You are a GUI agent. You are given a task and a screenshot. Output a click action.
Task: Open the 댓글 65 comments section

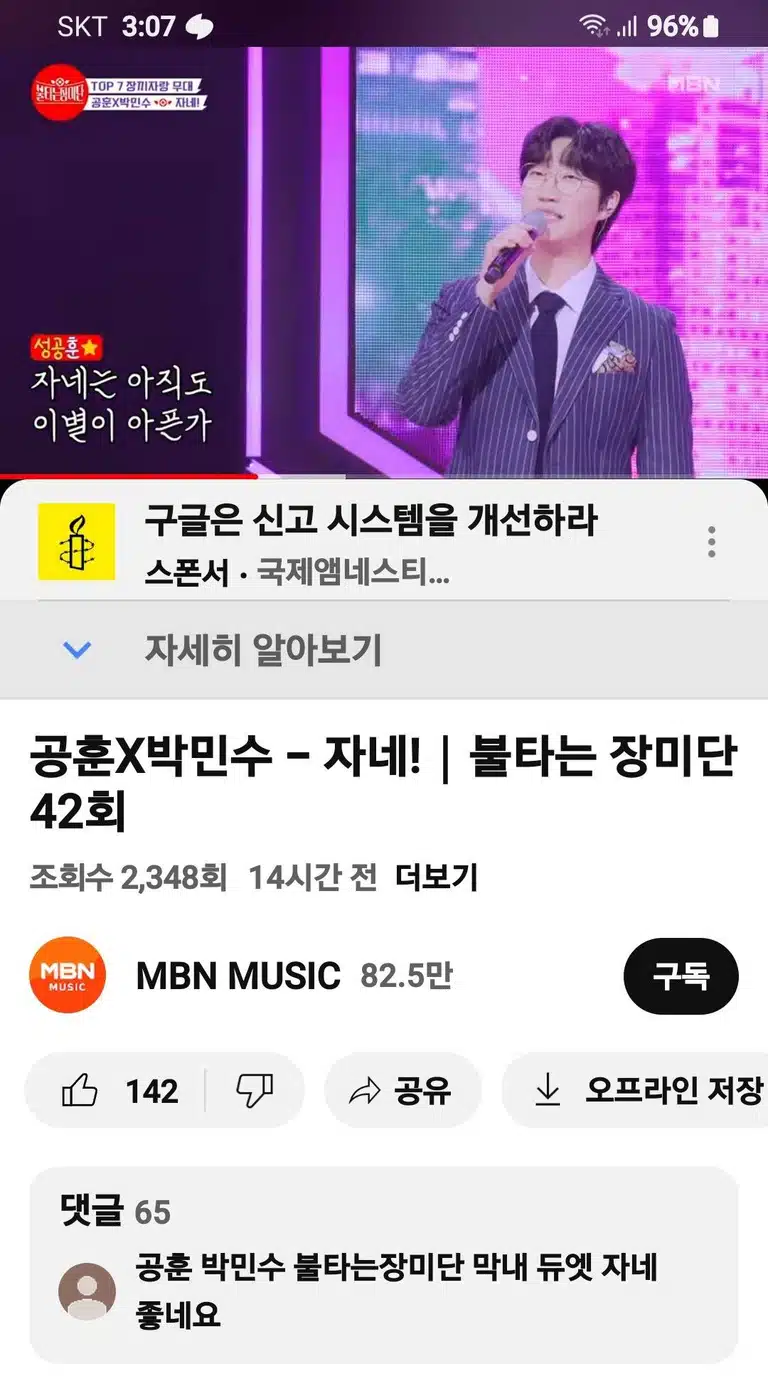[x=384, y=1263]
